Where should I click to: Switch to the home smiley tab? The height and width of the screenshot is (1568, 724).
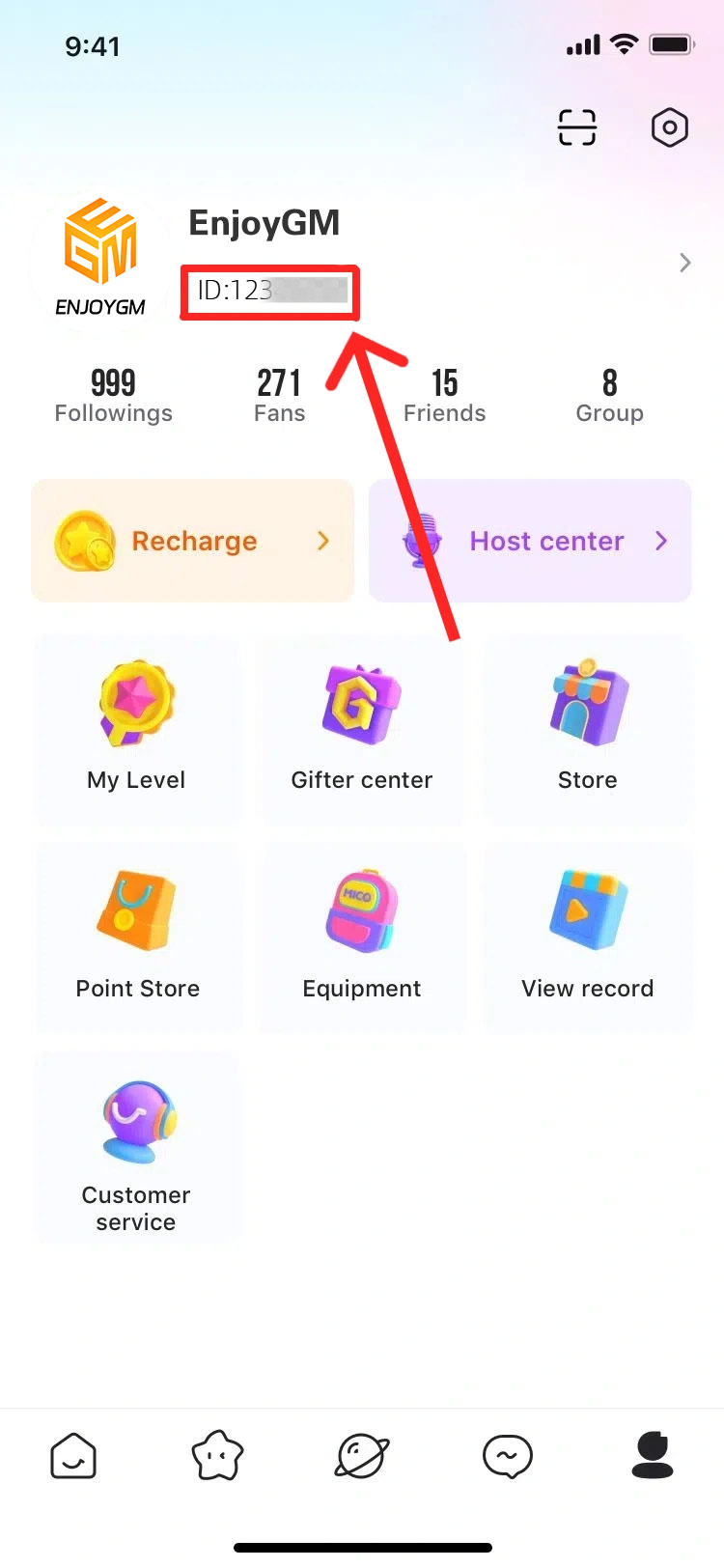pos(73,1456)
